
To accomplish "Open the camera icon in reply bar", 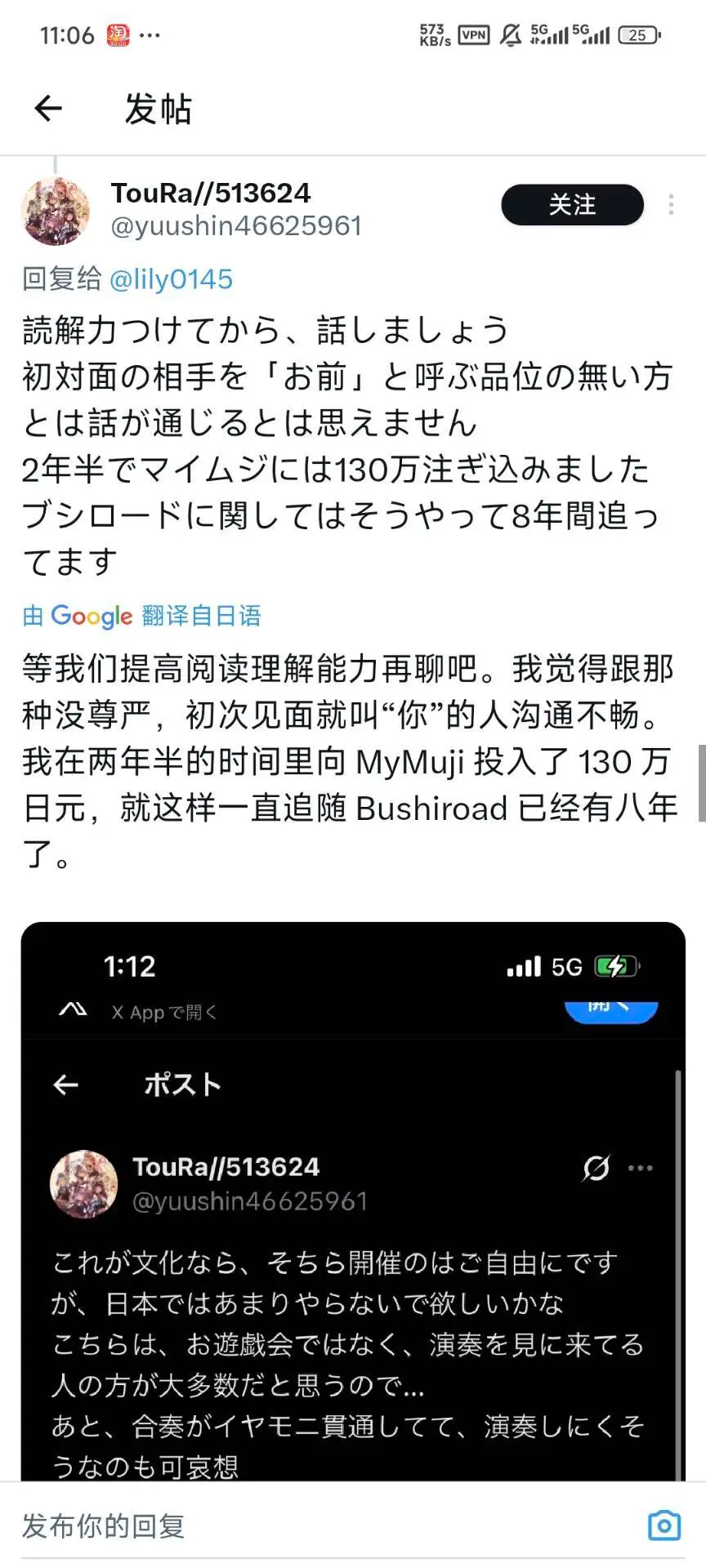I will point(664,1525).
